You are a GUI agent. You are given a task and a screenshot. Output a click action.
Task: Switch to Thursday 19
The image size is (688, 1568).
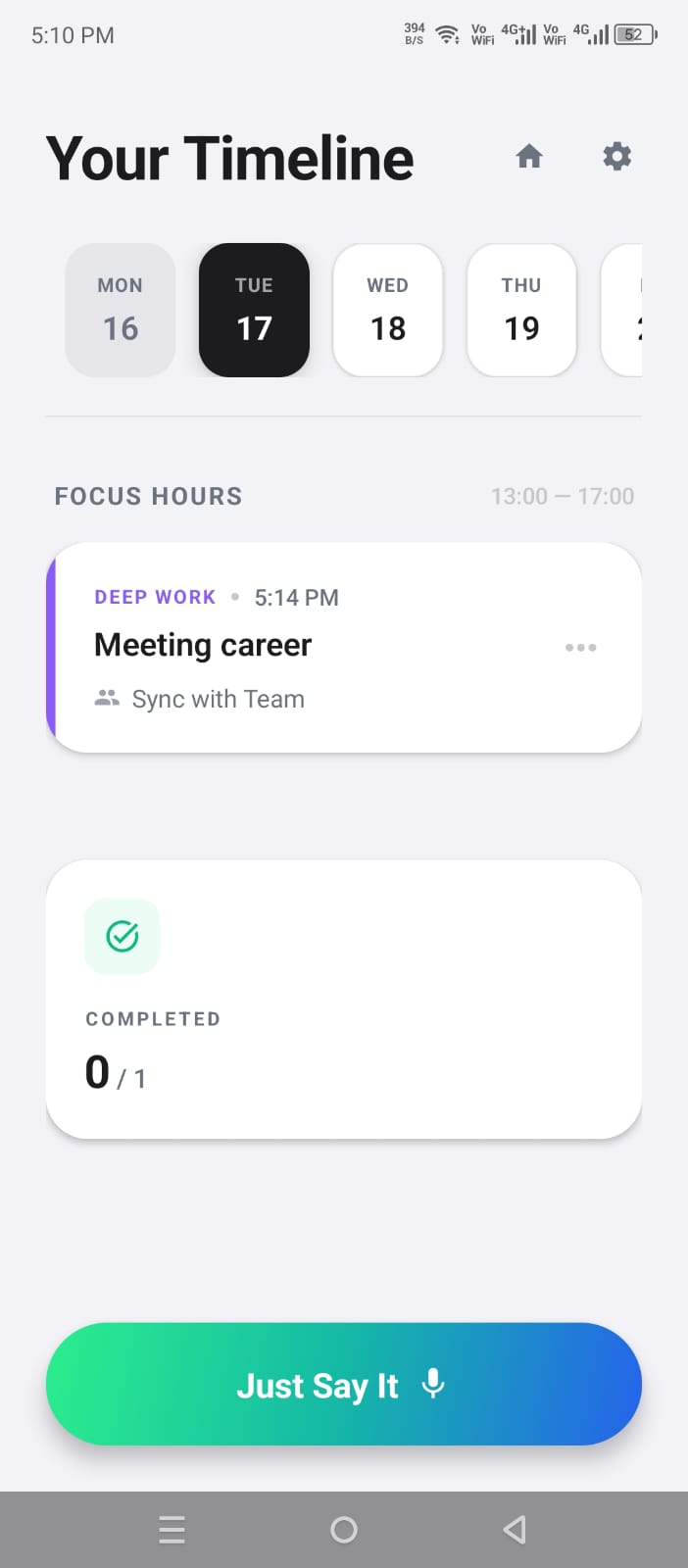tap(521, 310)
